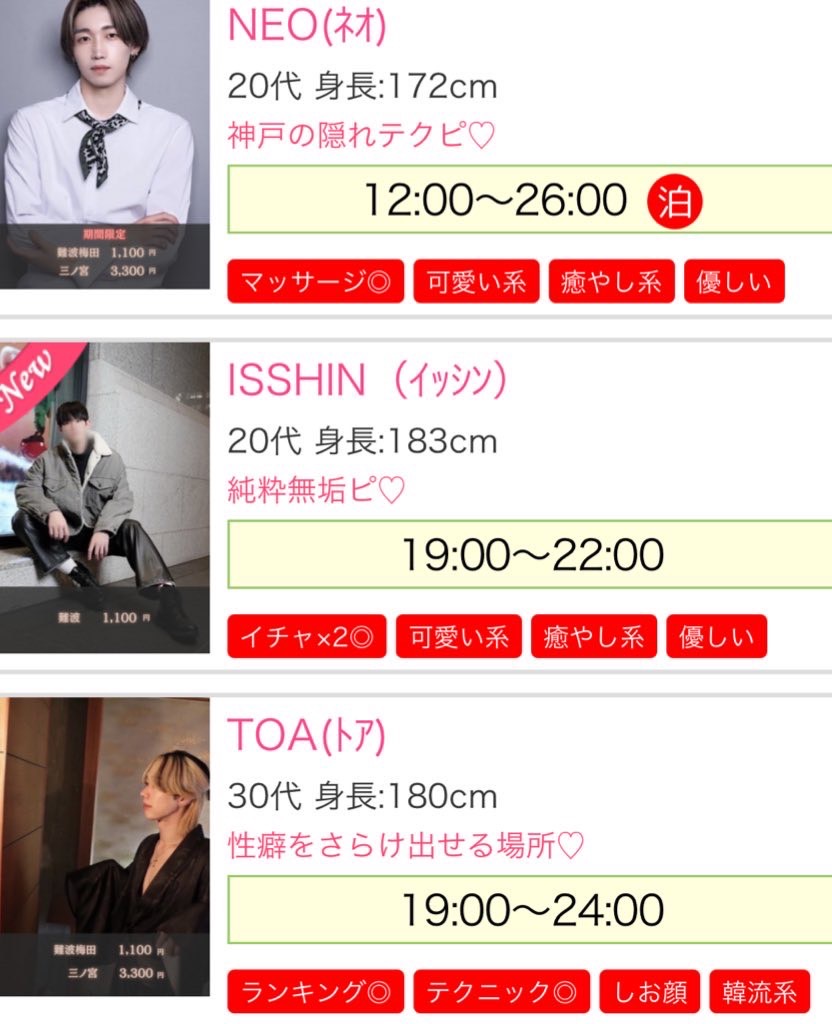This screenshot has width=832, height=1024.
Task: Tap ISSHIN's profile photo
Action: [104, 498]
